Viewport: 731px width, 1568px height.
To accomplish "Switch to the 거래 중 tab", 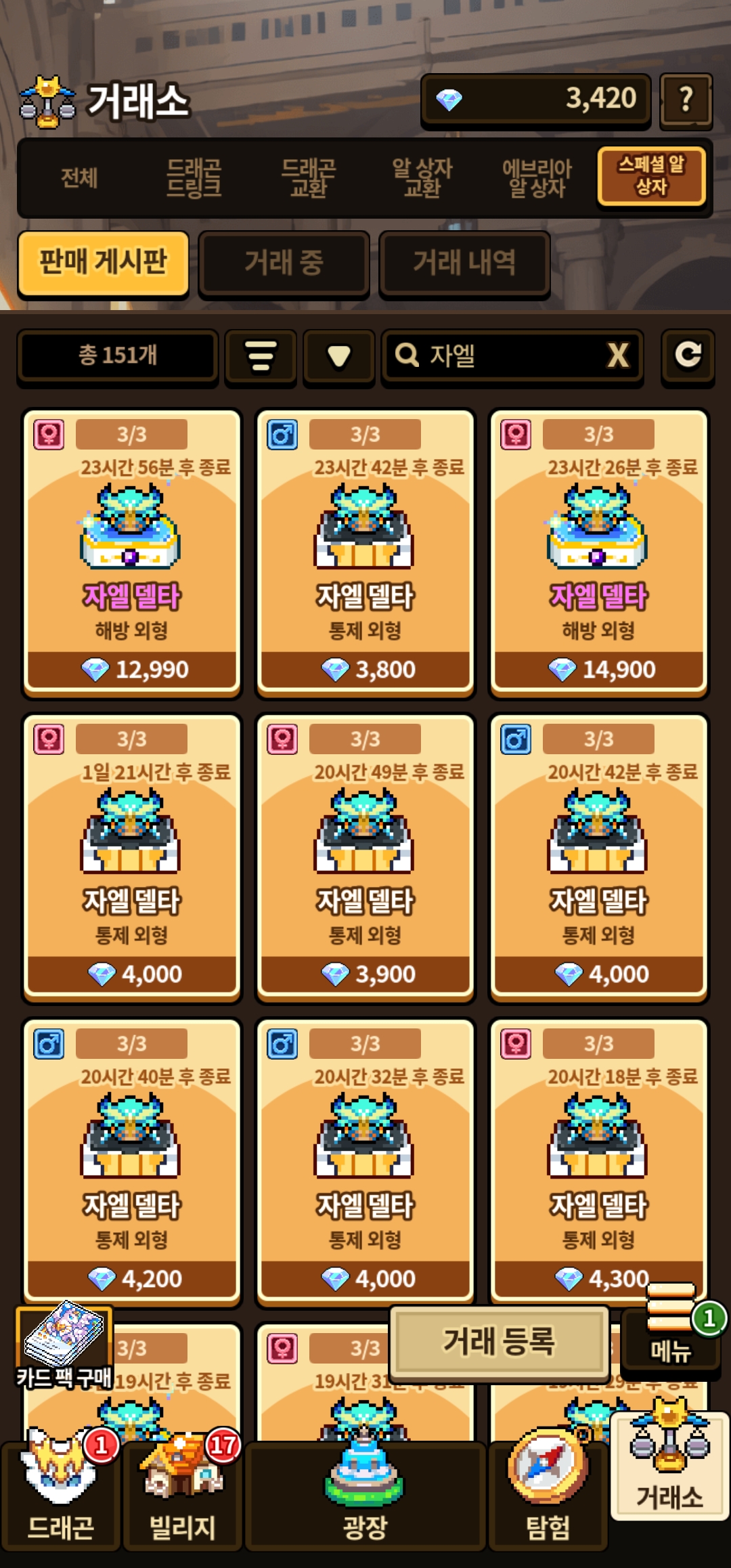I will (284, 263).
